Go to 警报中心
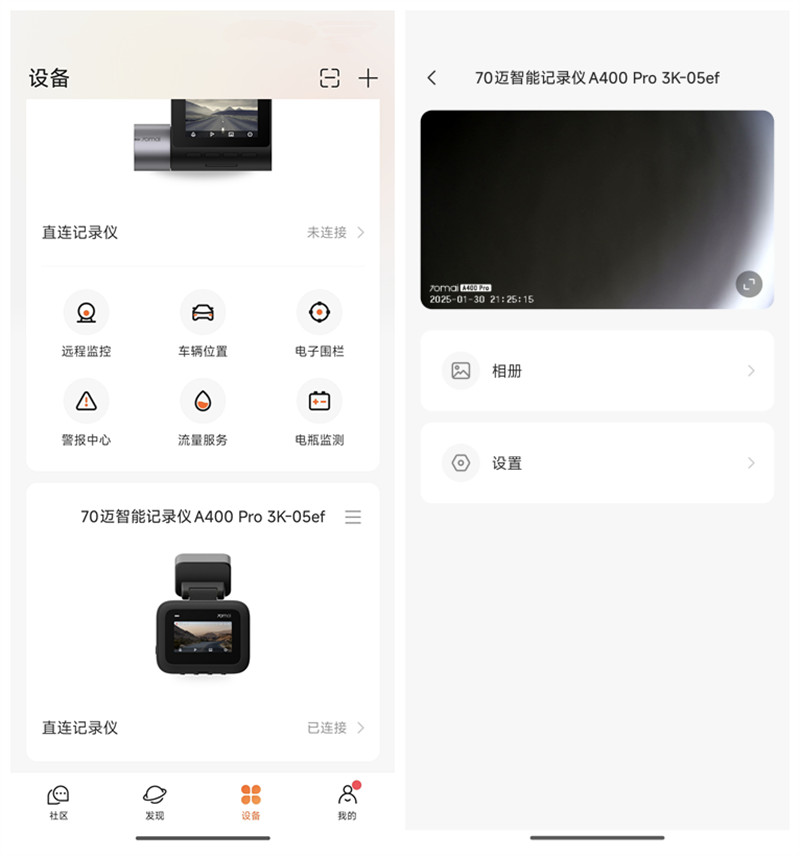Screen dimensions: 800x856 [86, 412]
